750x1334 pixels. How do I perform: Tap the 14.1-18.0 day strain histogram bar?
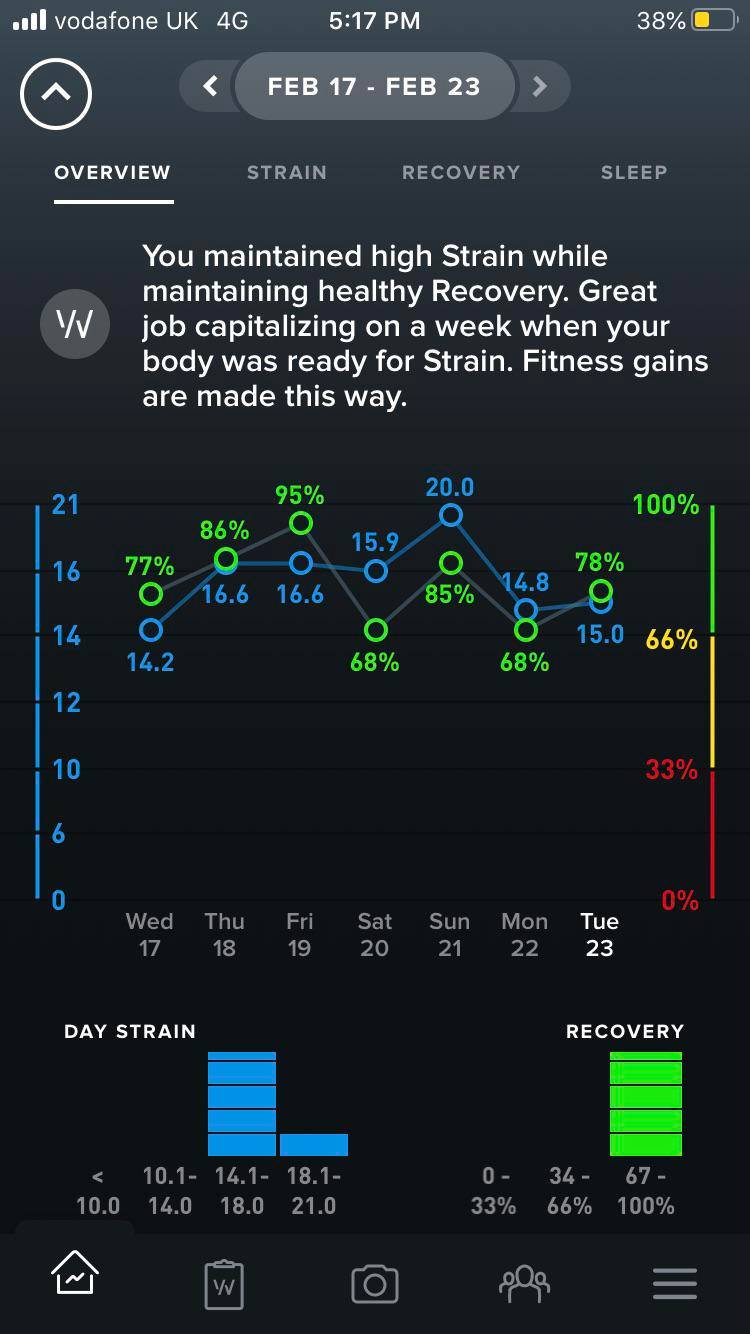(x=241, y=1098)
